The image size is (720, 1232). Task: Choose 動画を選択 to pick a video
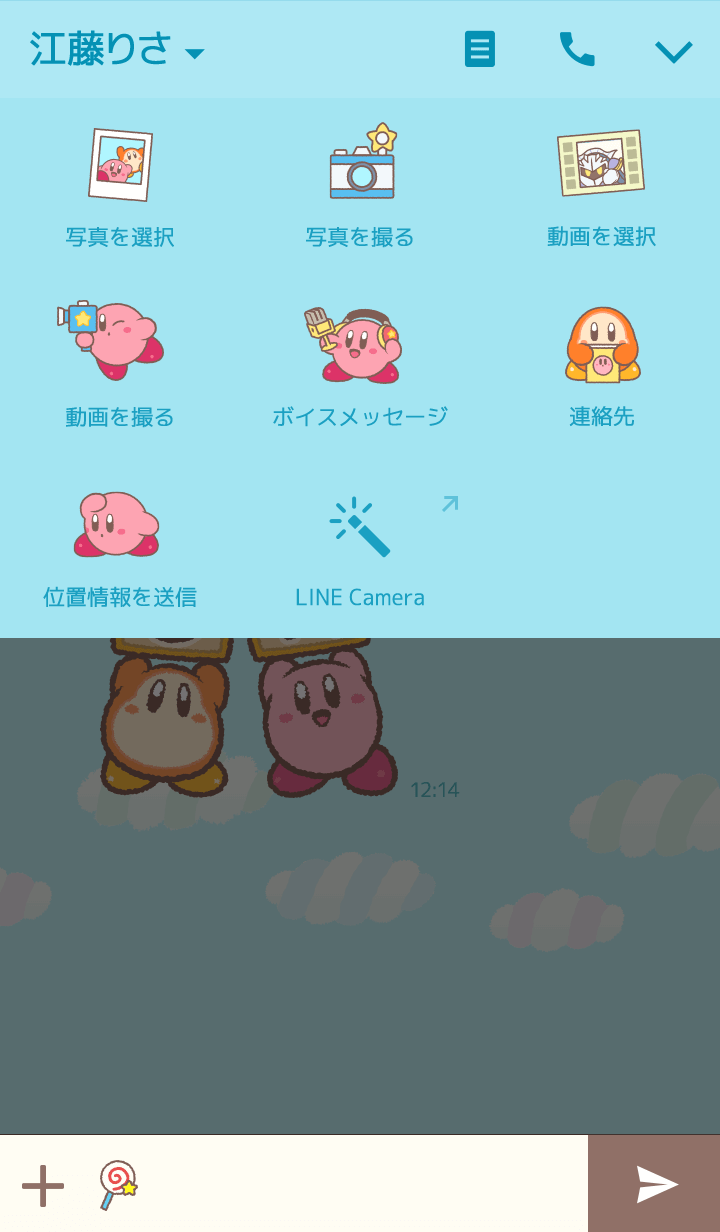pyautogui.click(x=601, y=188)
